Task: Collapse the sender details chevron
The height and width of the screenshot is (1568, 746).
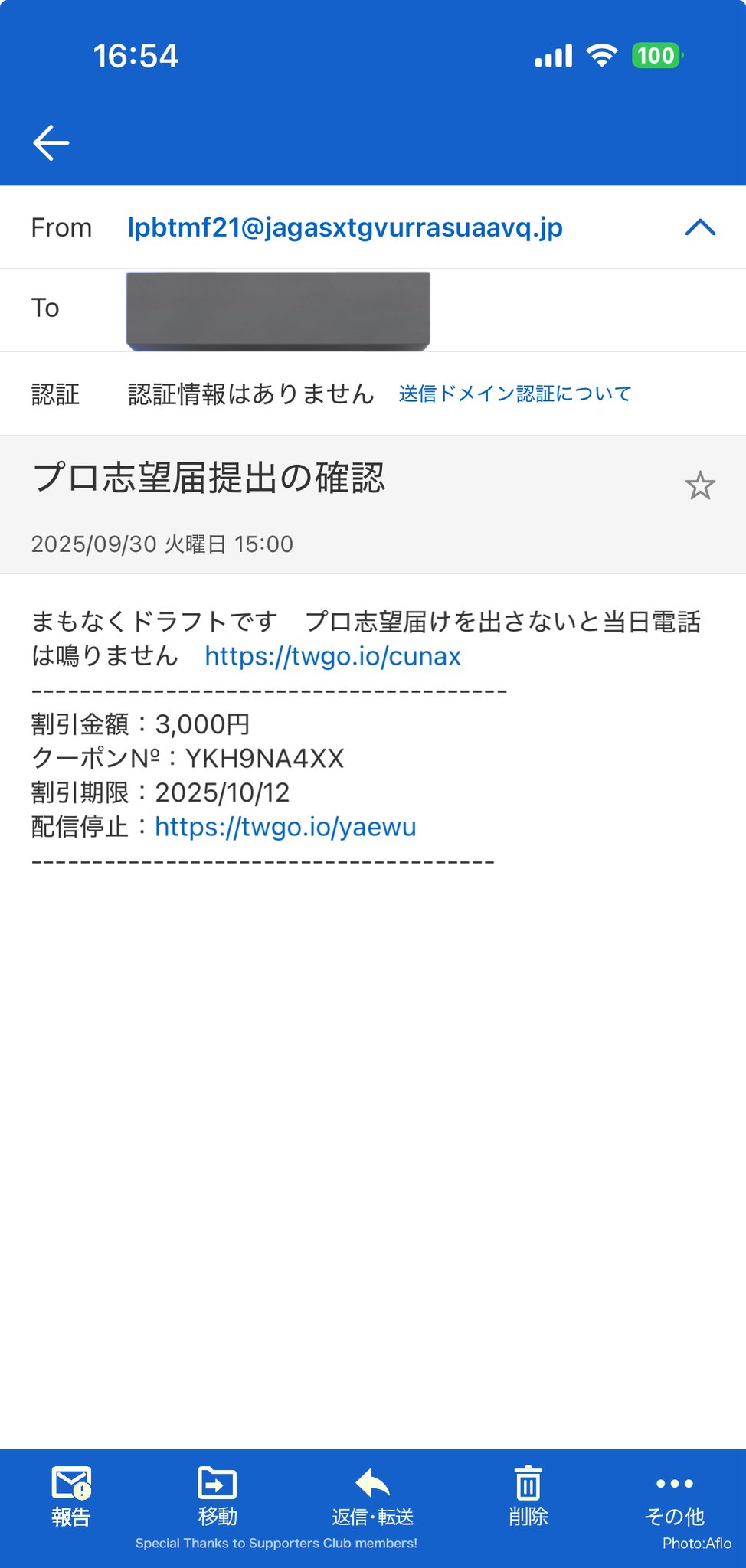Action: pos(699,227)
